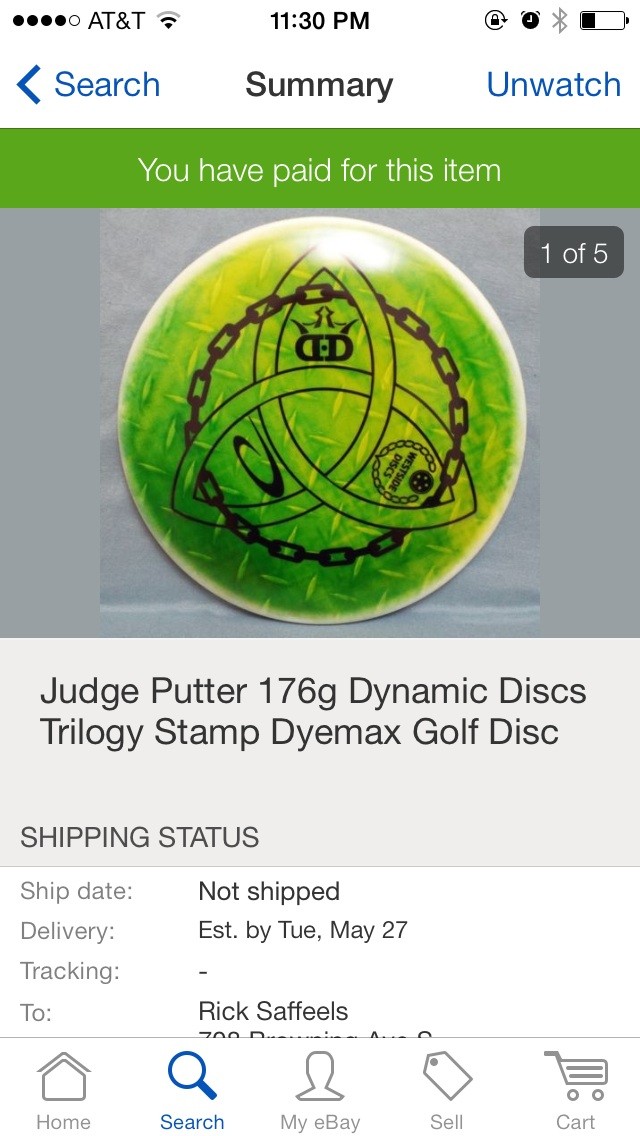Unwatch this item
This screenshot has height=1136, width=640.
click(553, 85)
